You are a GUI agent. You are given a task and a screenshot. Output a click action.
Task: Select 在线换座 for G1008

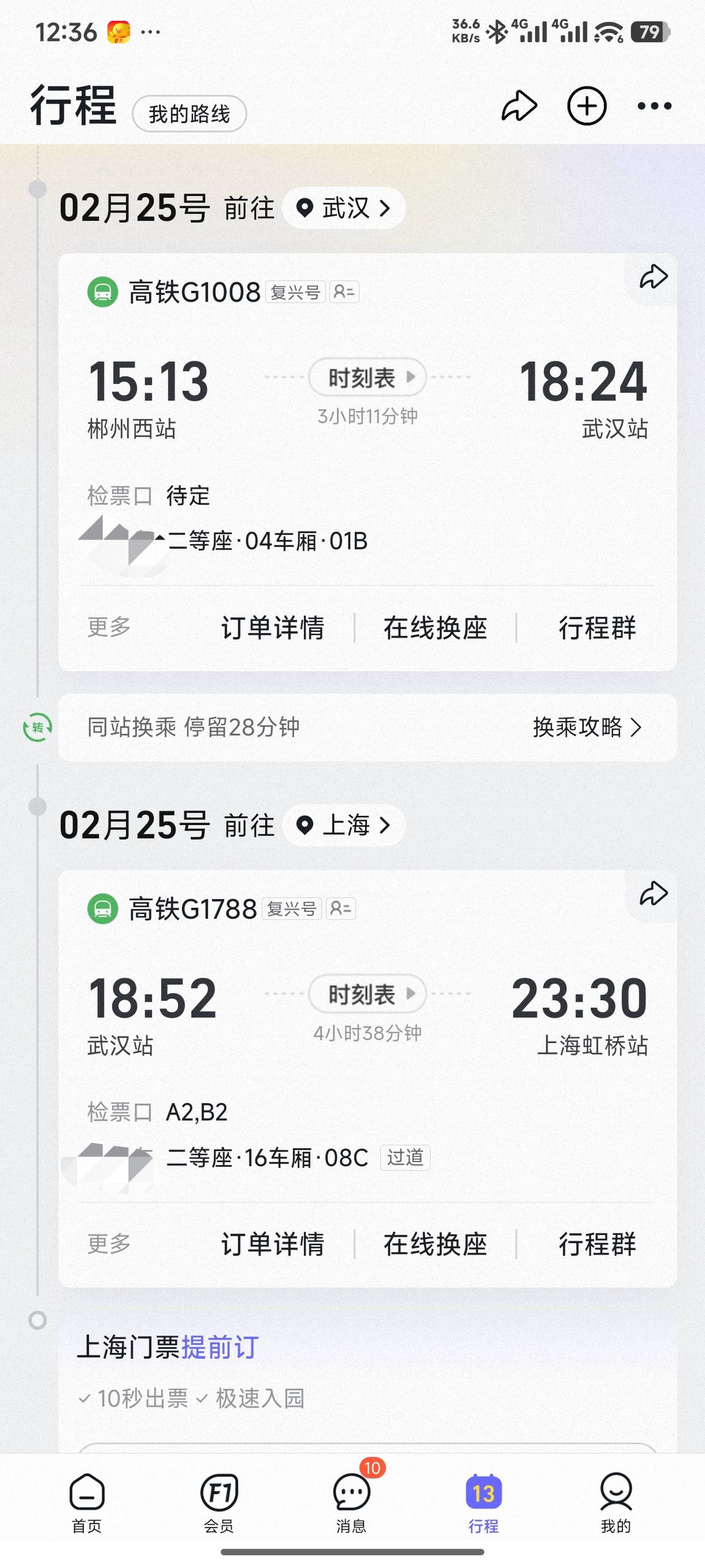(x=435, y=628)
